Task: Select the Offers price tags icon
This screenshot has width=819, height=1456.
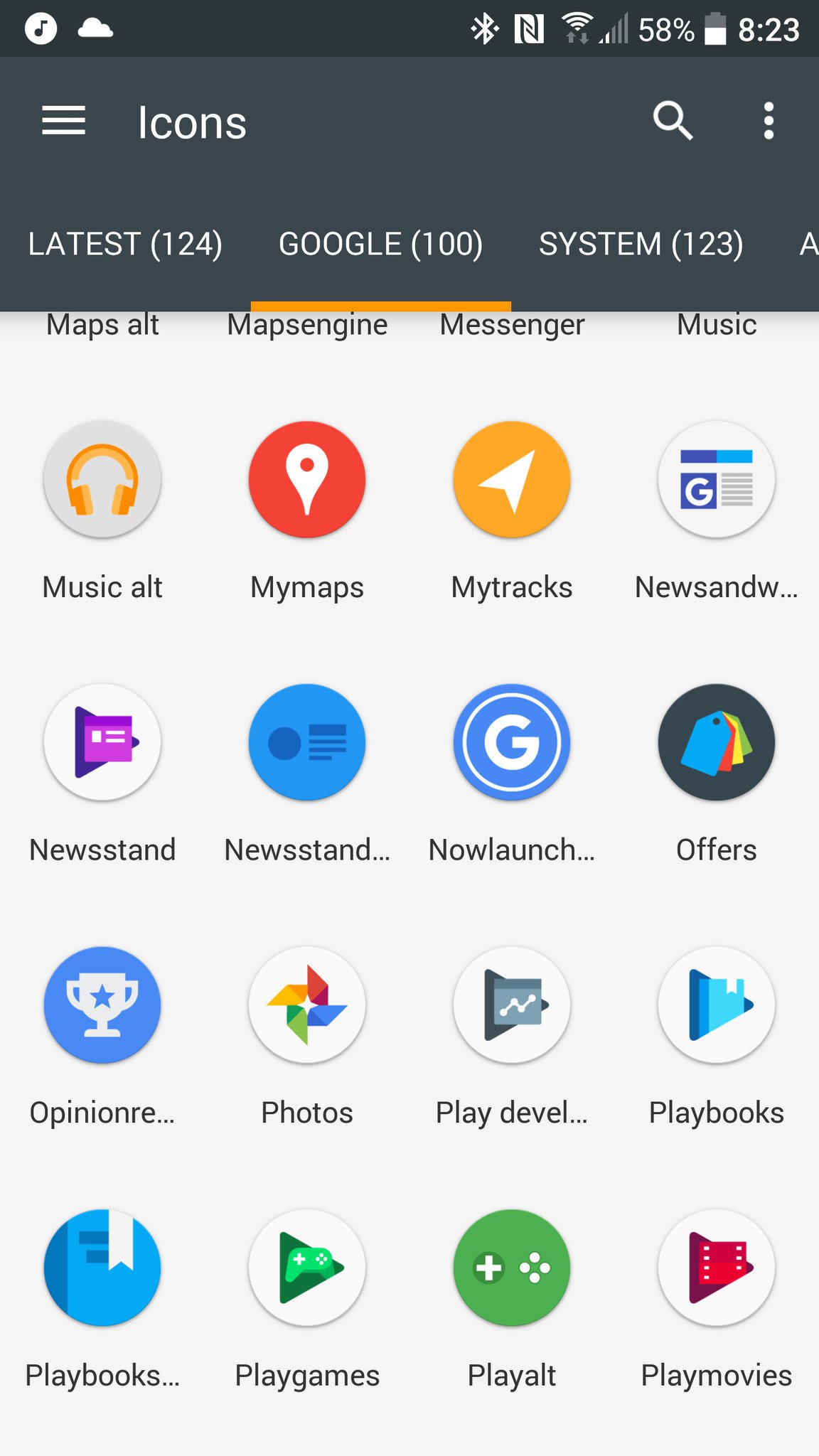Action: [716, 742]
